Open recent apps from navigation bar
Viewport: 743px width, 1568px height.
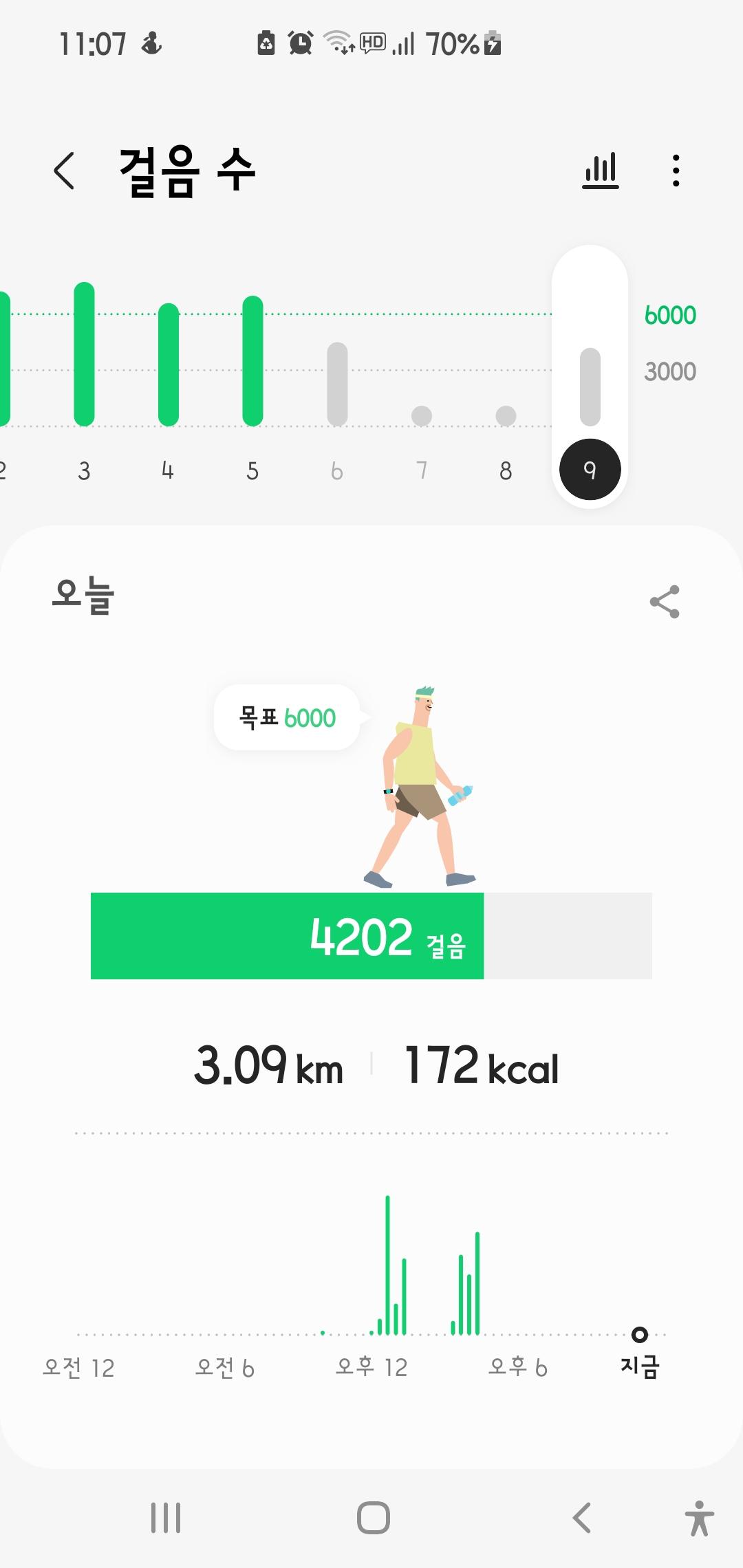tap(166, 1518)
